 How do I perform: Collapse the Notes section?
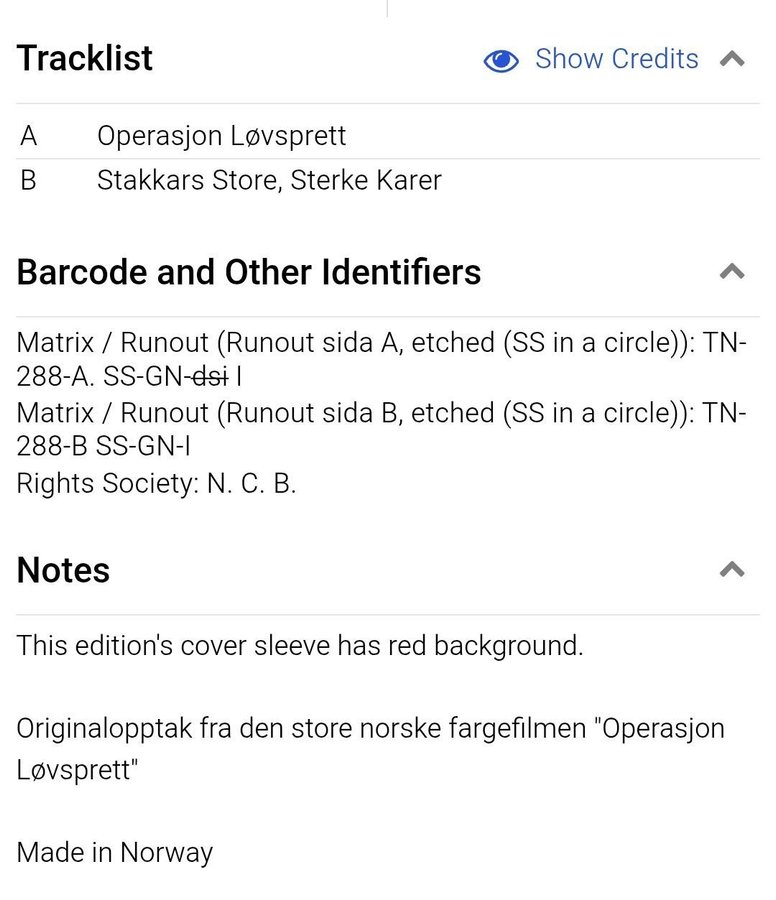732,570
